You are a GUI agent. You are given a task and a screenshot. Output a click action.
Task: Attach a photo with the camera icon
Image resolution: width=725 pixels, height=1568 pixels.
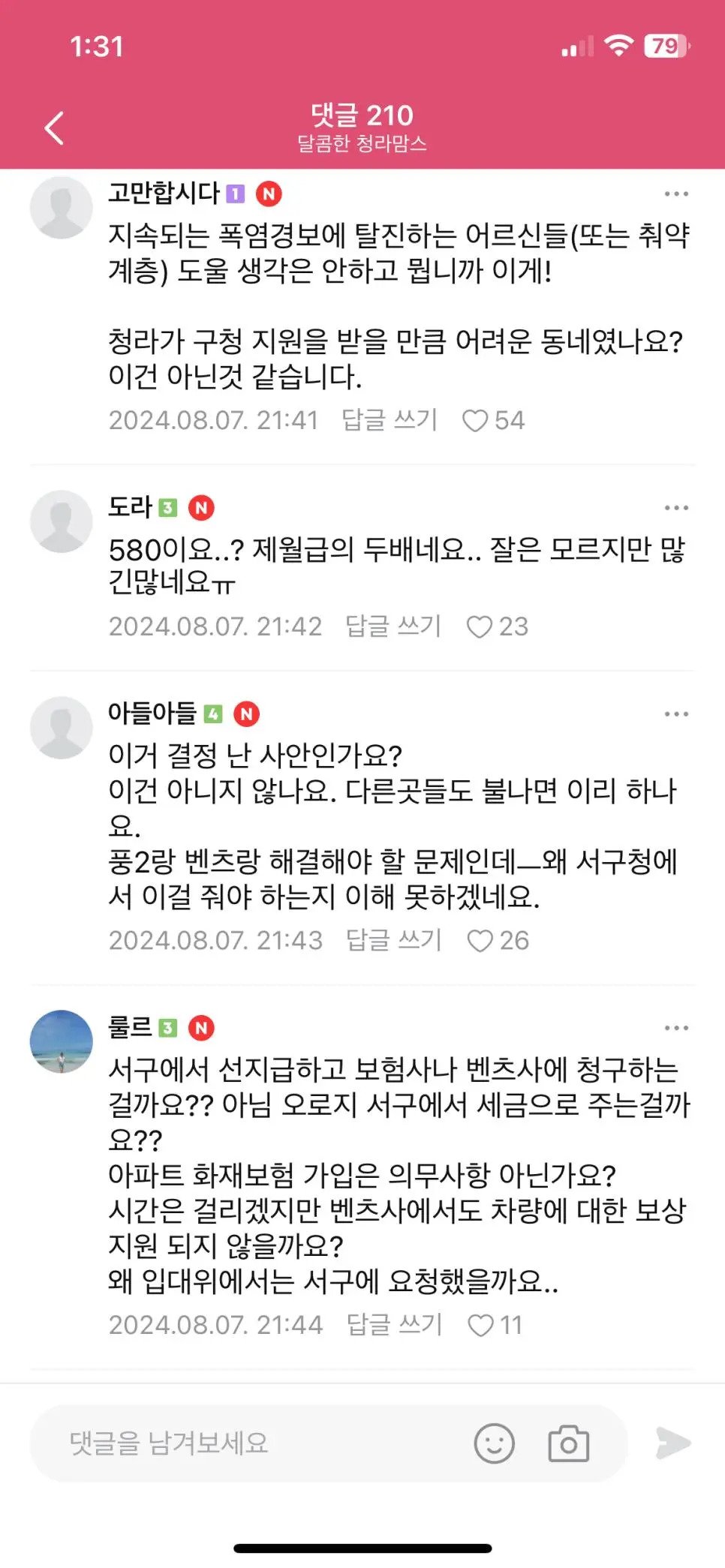pyautogui.click(x=568, y=1443)
